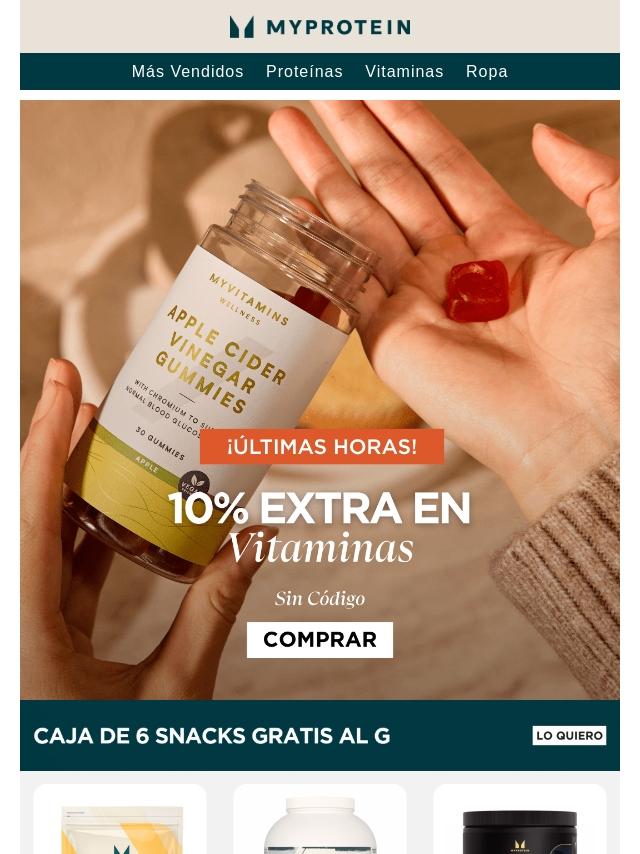Open the black tub product card
The image size is (640, 854).
point(520,824)
